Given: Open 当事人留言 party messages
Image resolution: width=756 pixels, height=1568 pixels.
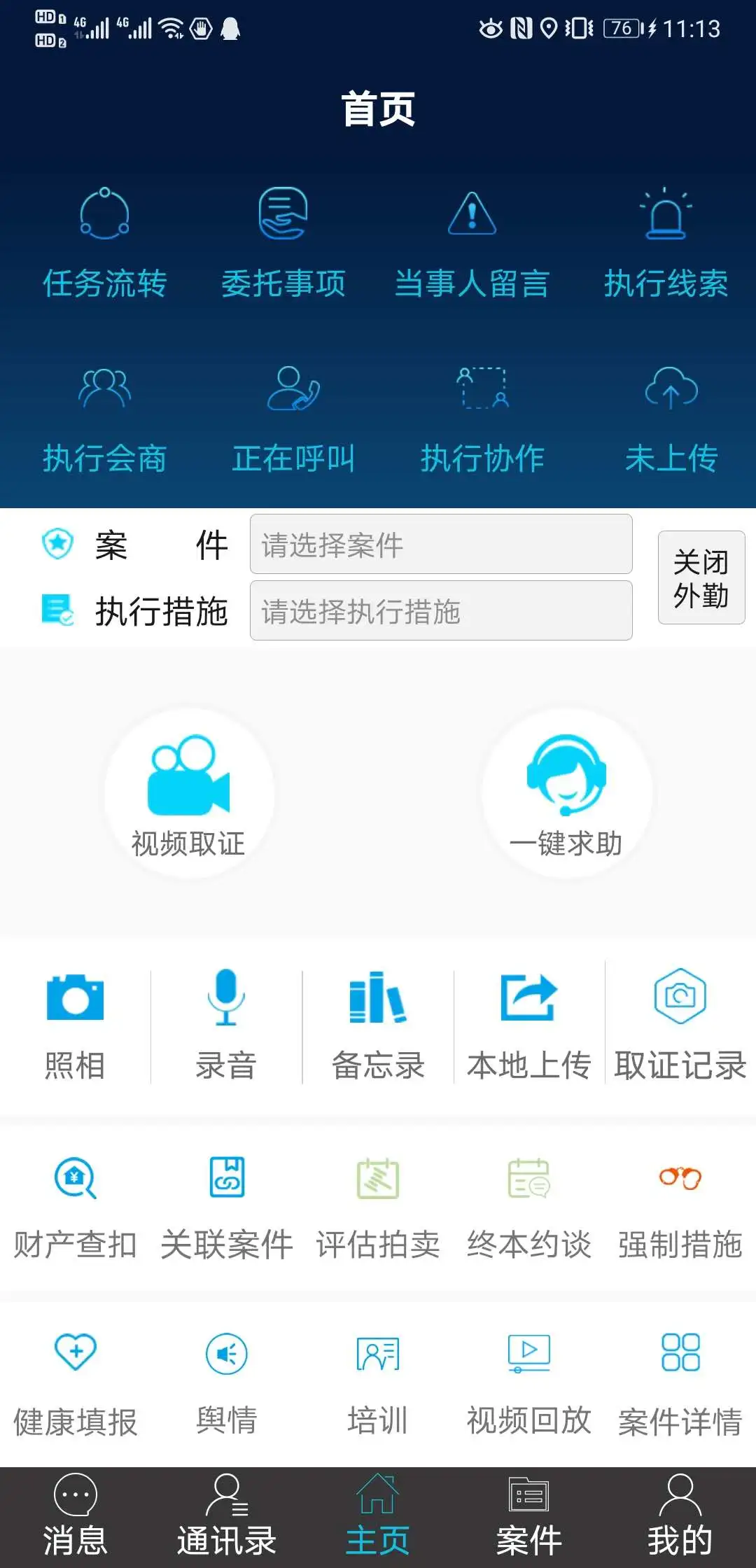Looking at the screenshot, I should (x=472, y=238).
